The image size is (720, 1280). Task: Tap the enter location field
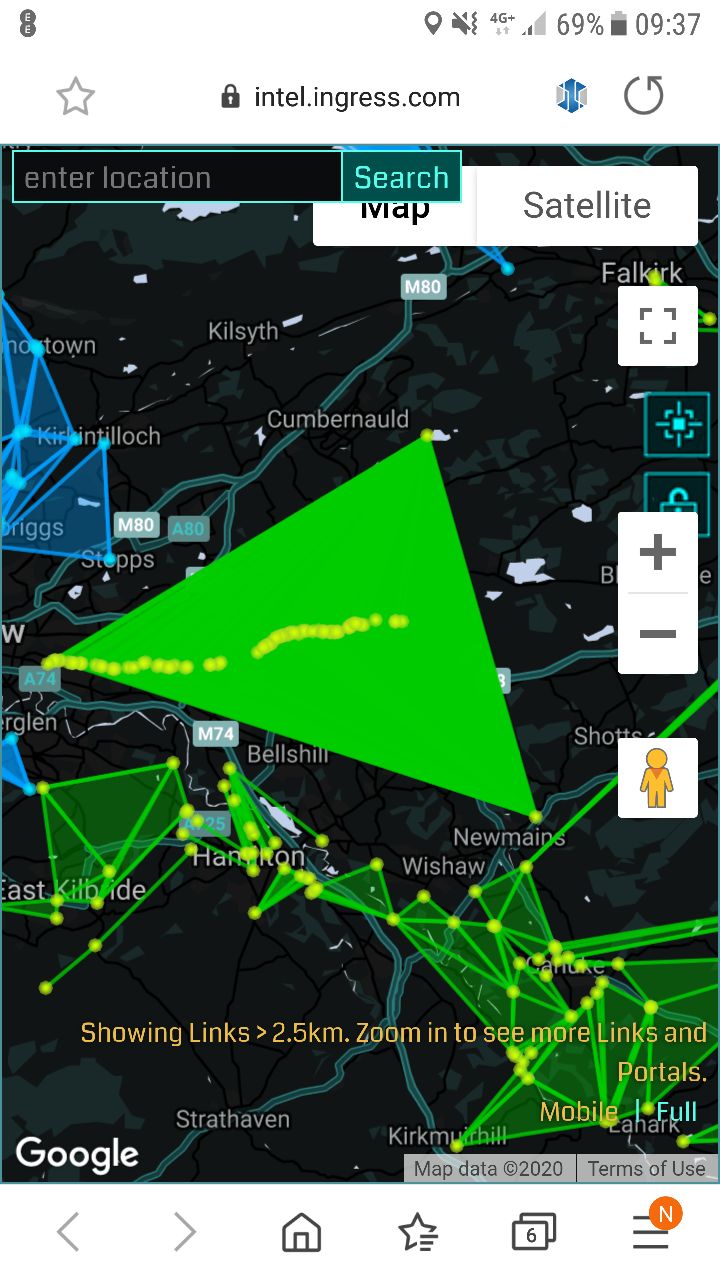pos(177,178)
